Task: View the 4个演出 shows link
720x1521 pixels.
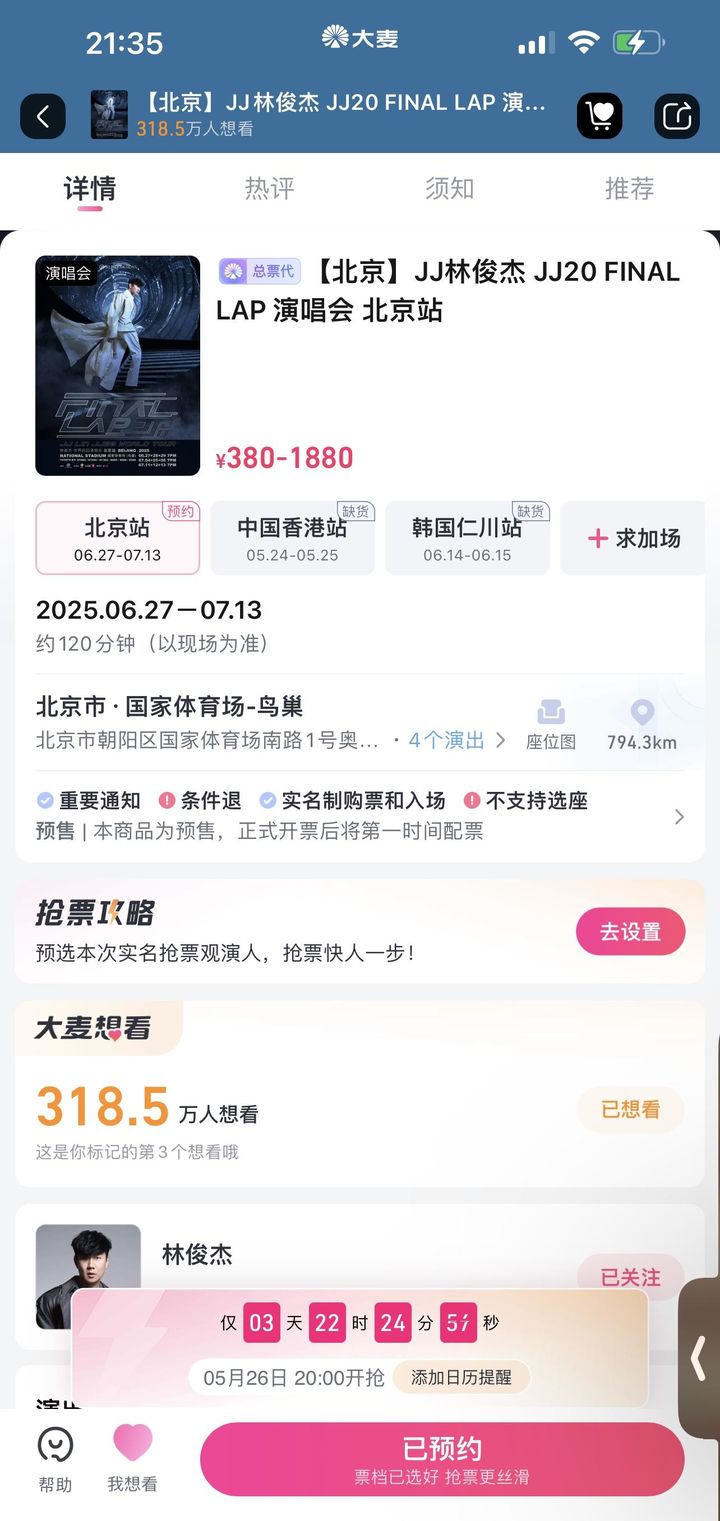Action: tap(457, 740)
